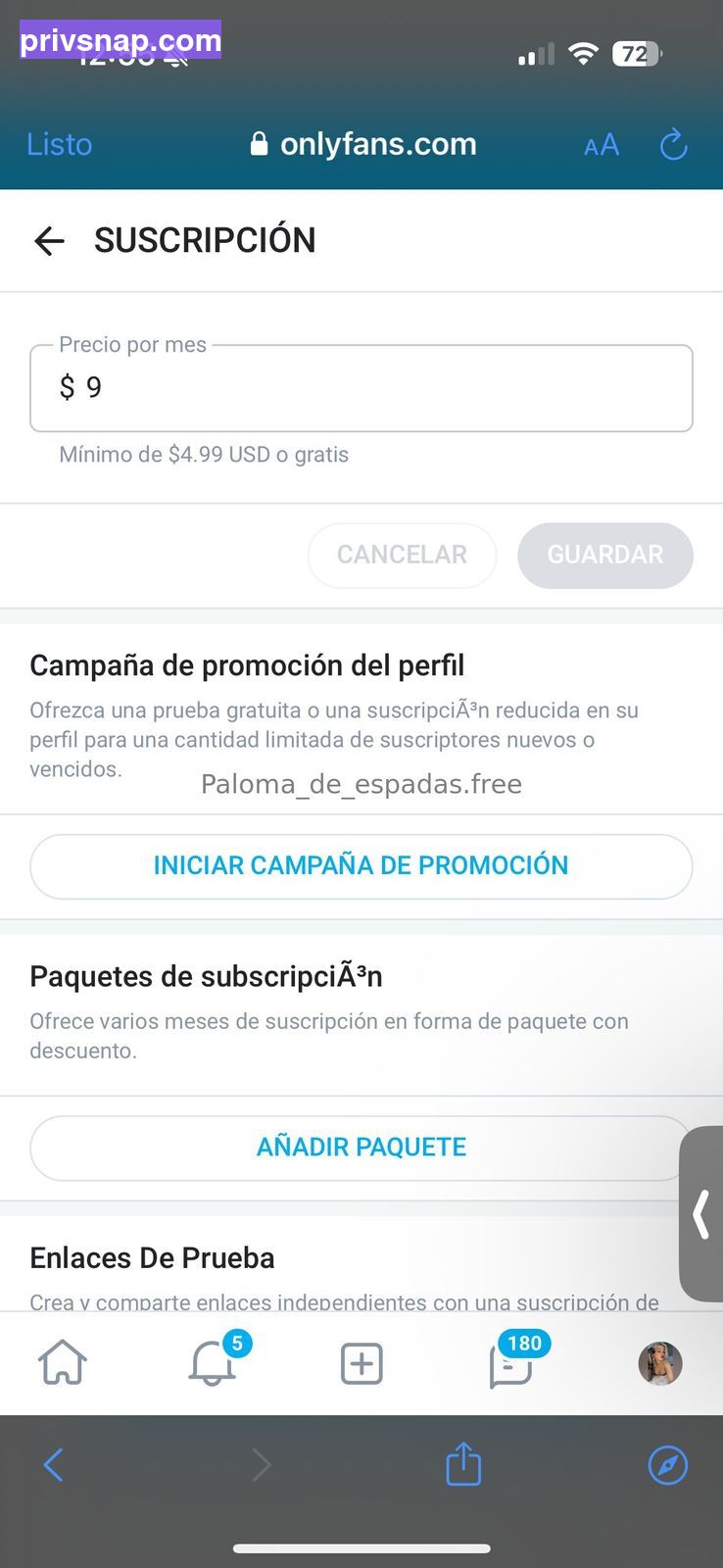
Task: Tap the CANCELAR button
Action: pyautogui.click(x=402, y=555)
